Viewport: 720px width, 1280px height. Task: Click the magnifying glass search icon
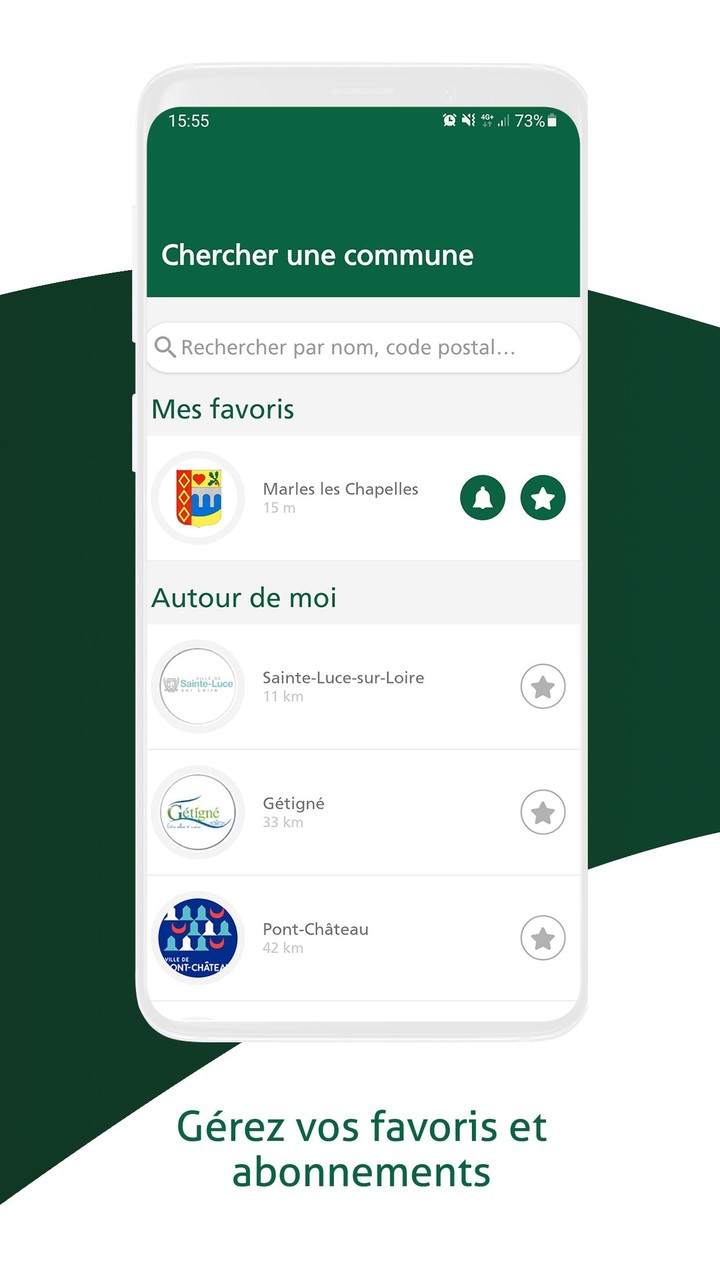tap(165, 347)
